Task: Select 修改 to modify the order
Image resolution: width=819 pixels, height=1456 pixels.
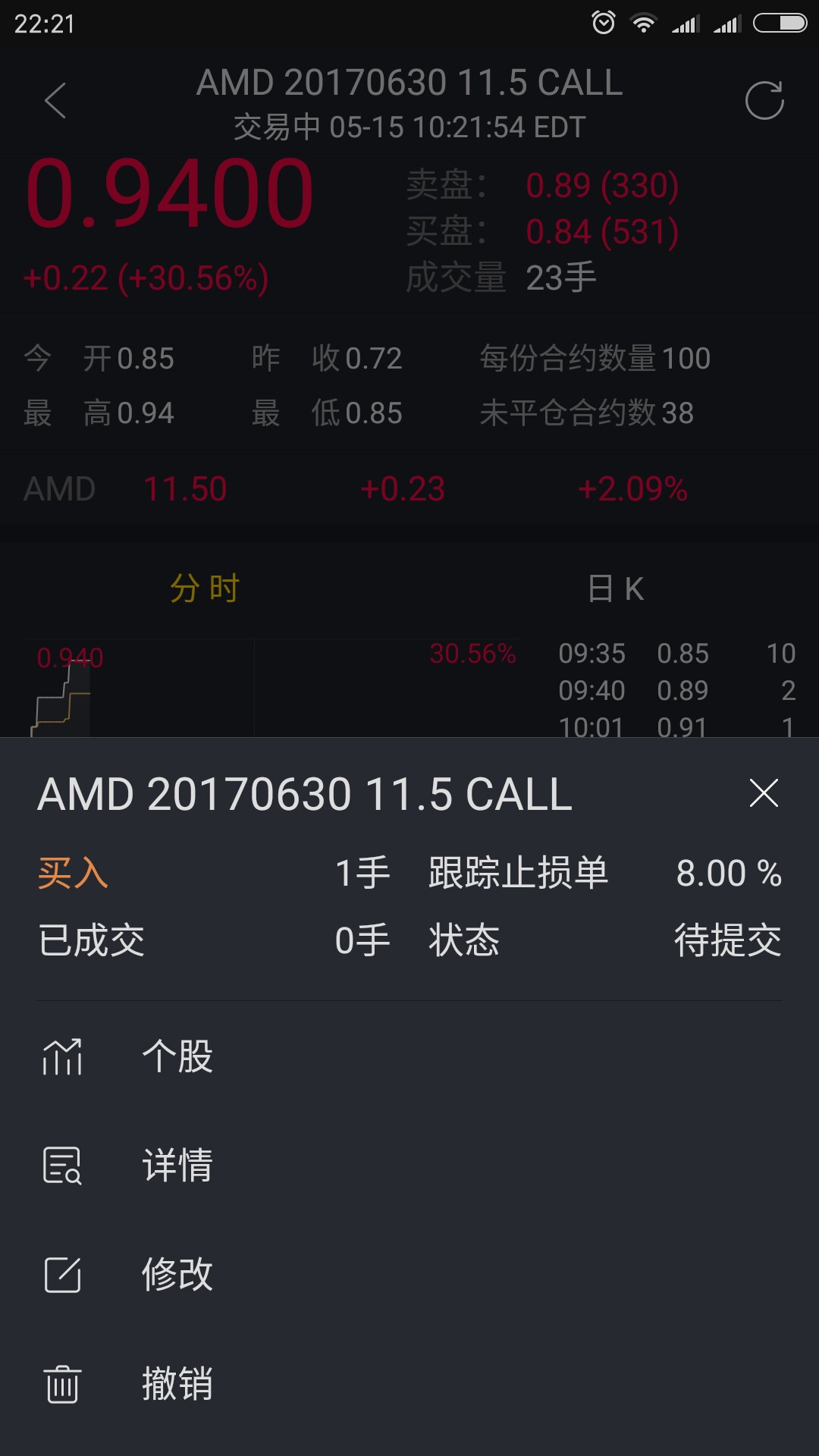Action: click(x=409, y=1275)
